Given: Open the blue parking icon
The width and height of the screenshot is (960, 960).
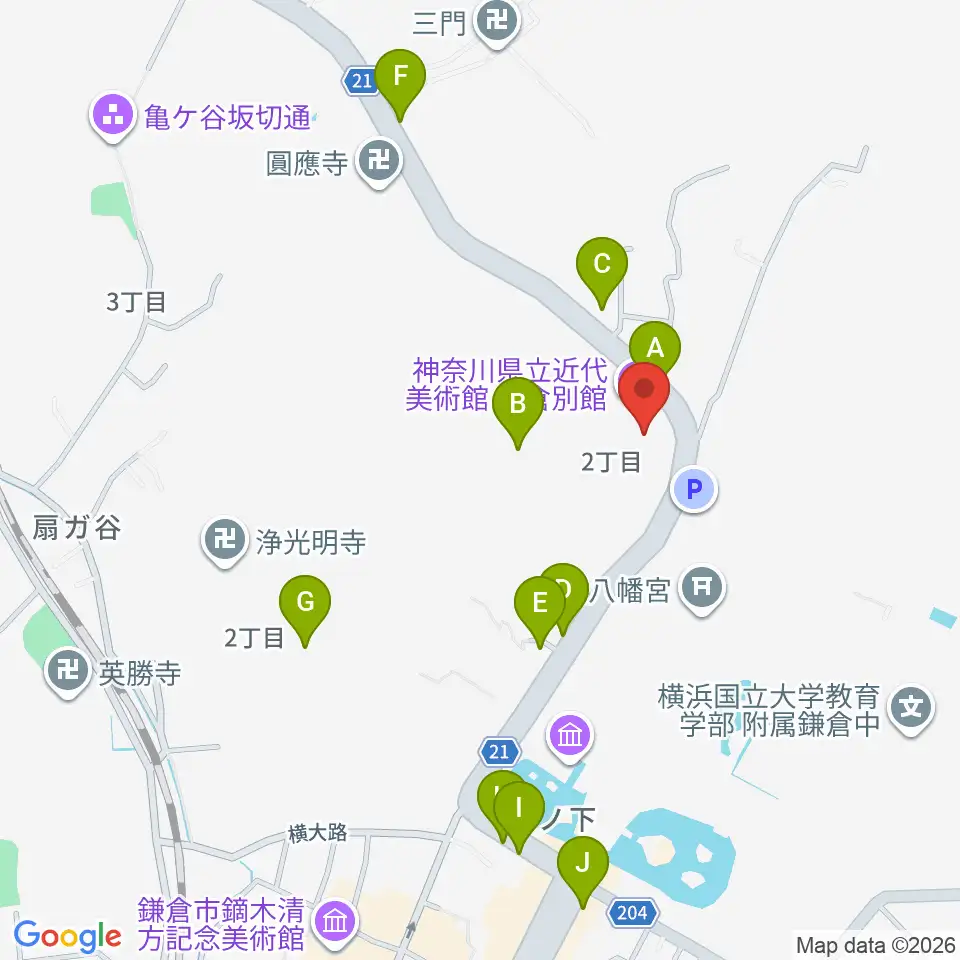Looking at the screenshot, I should tap(695, 490).
